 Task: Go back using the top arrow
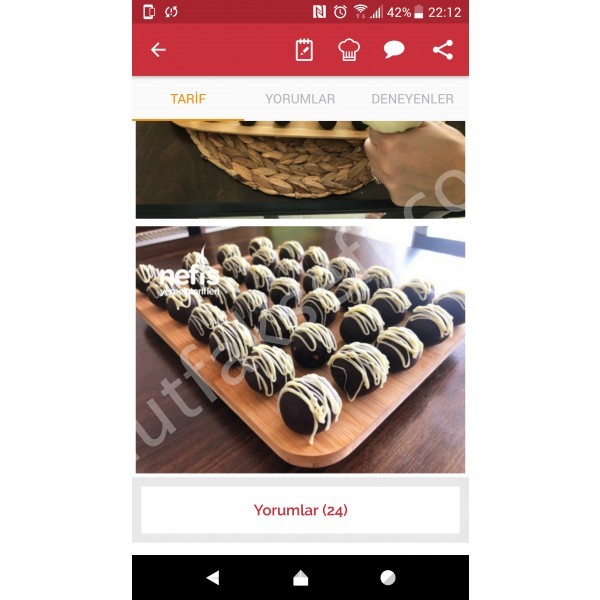158,50
